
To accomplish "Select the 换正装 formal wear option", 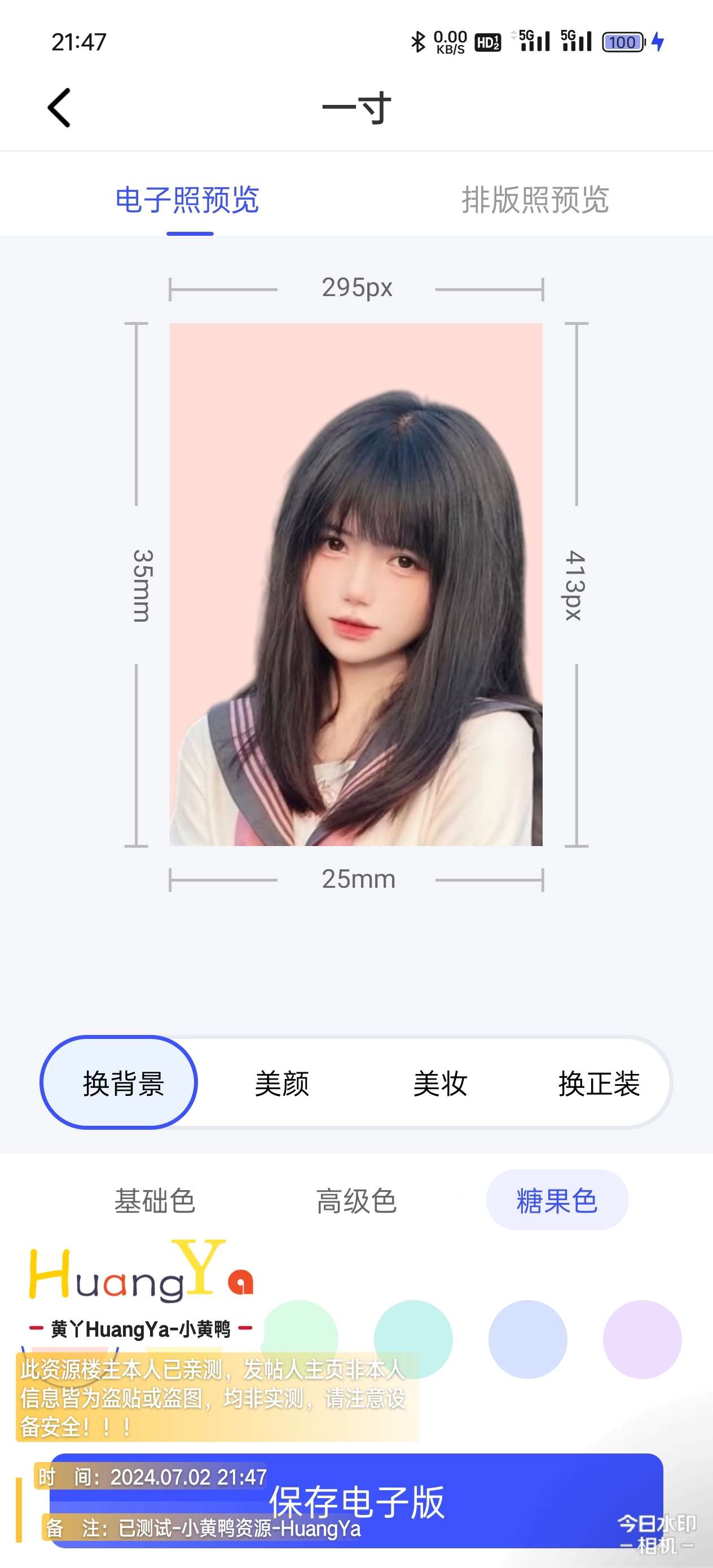I will tap(599, 1084).
